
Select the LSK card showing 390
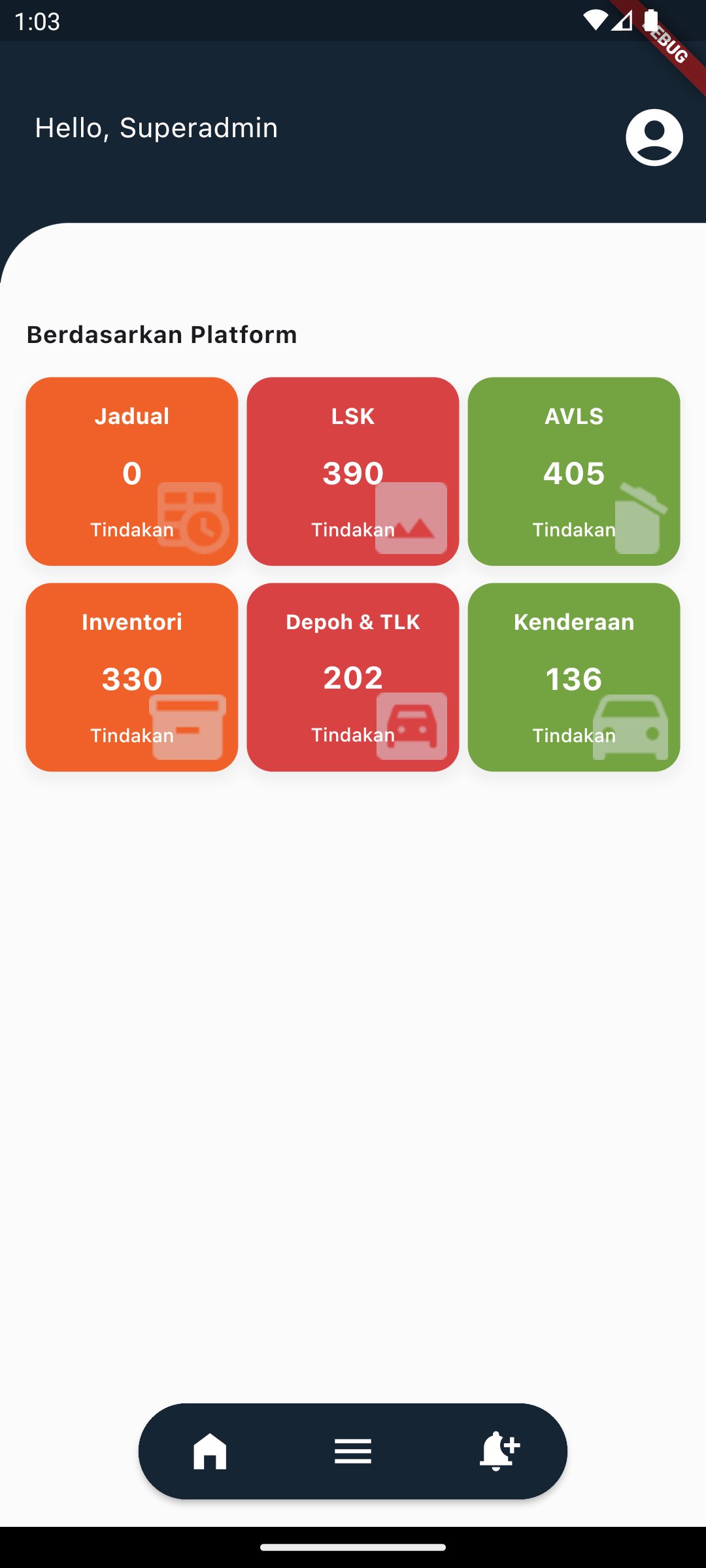[x=352, y=470]
